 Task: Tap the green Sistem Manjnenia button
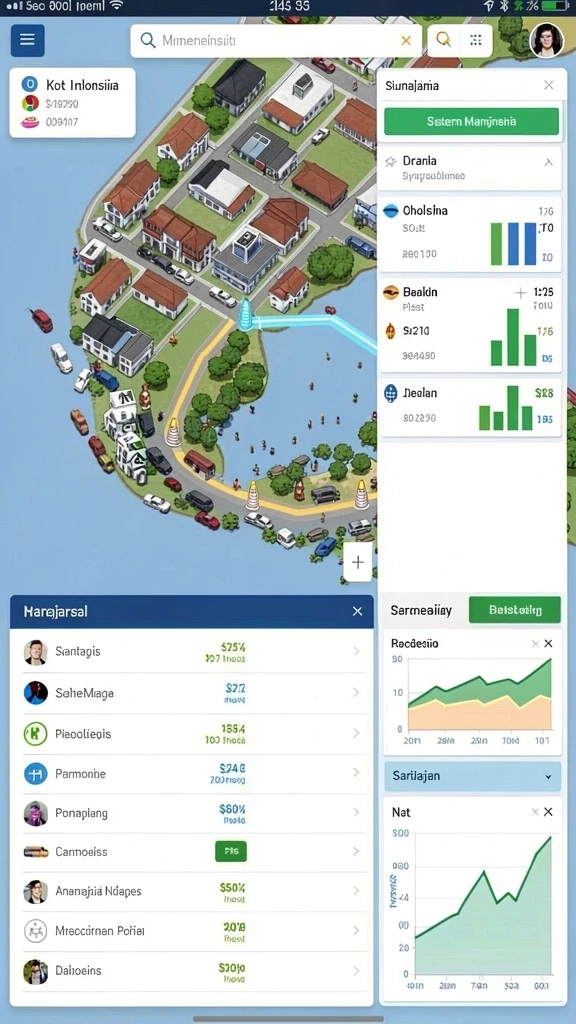point(471,121)
